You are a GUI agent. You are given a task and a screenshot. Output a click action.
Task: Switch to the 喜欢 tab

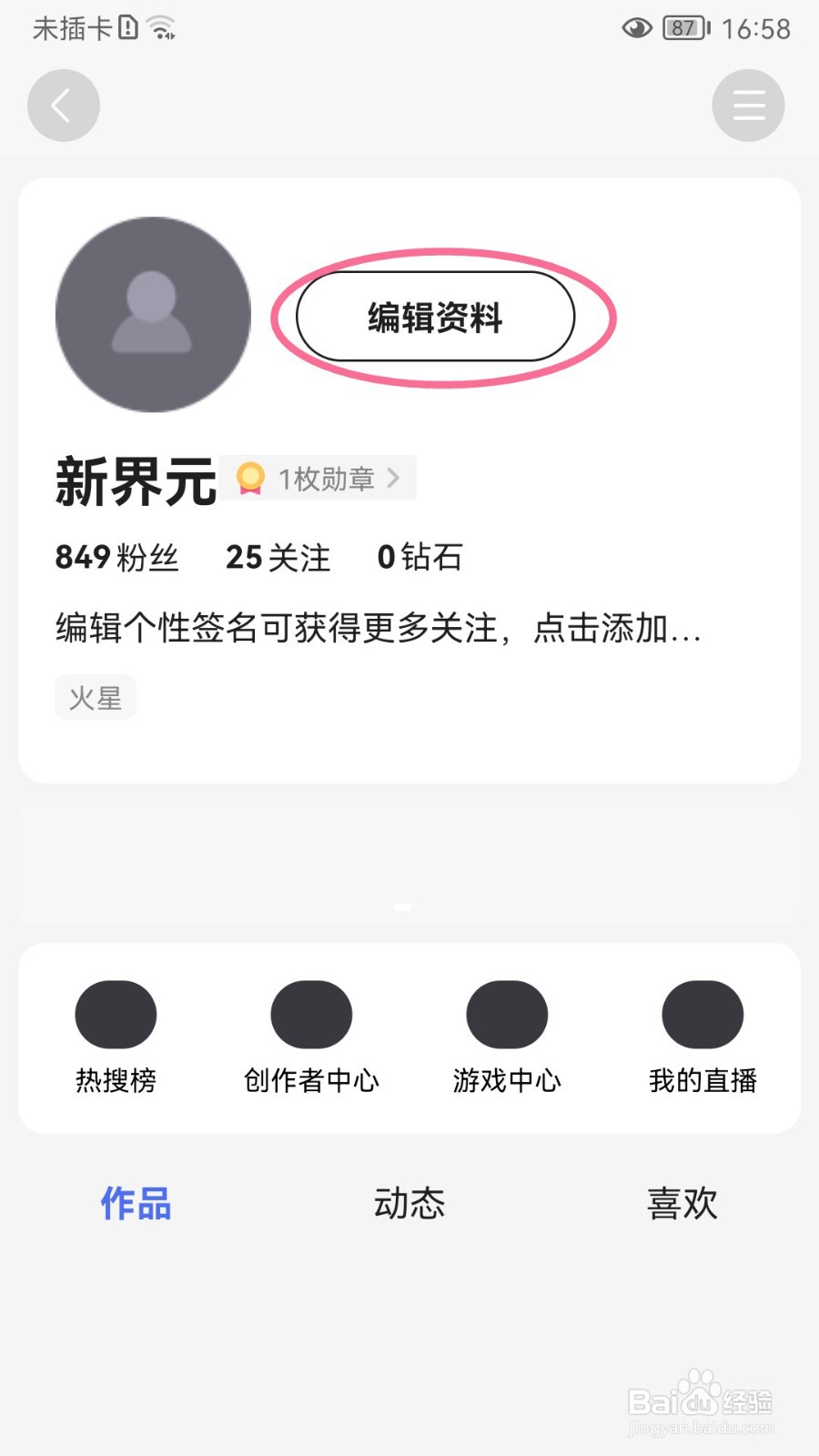[682, 1203]
